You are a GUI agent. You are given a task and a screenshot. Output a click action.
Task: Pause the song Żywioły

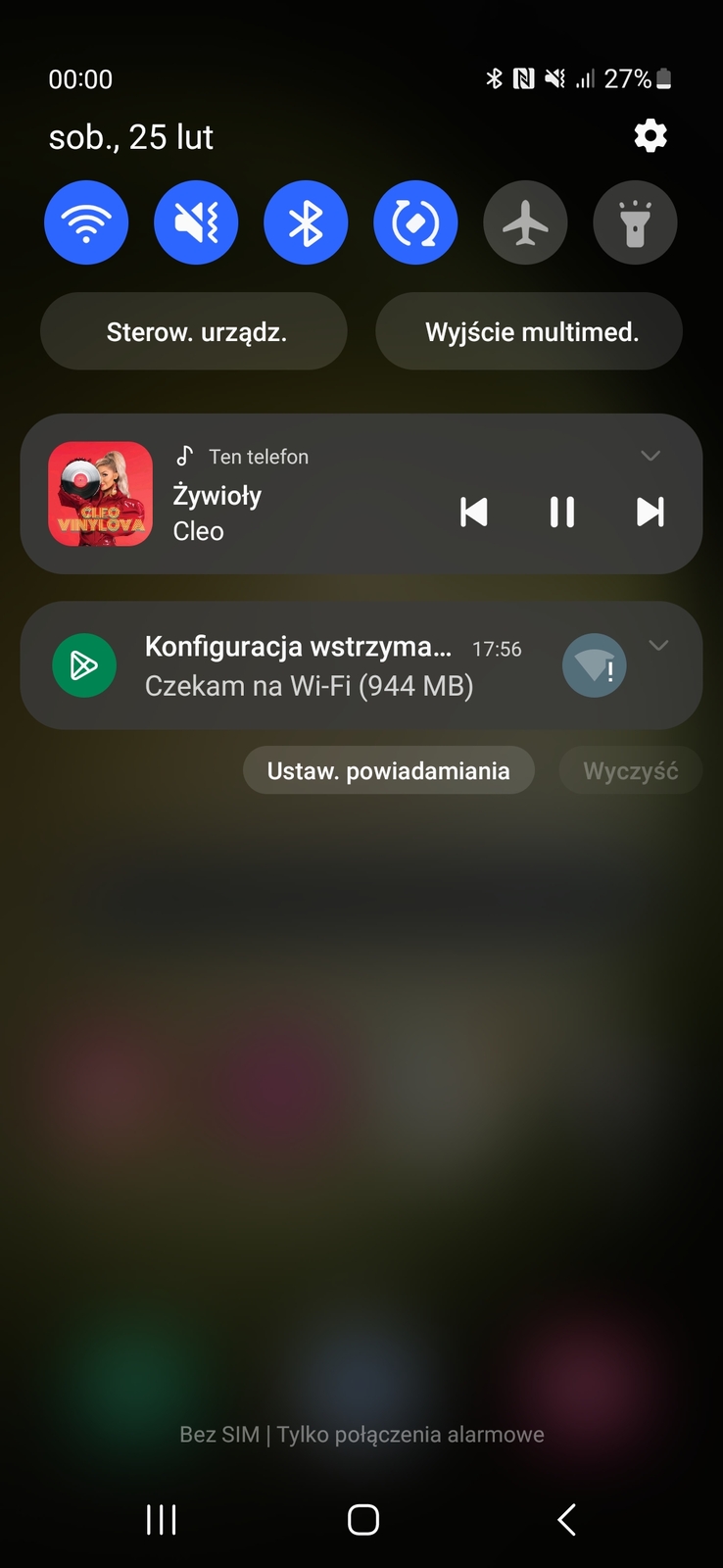pos(562,512)
